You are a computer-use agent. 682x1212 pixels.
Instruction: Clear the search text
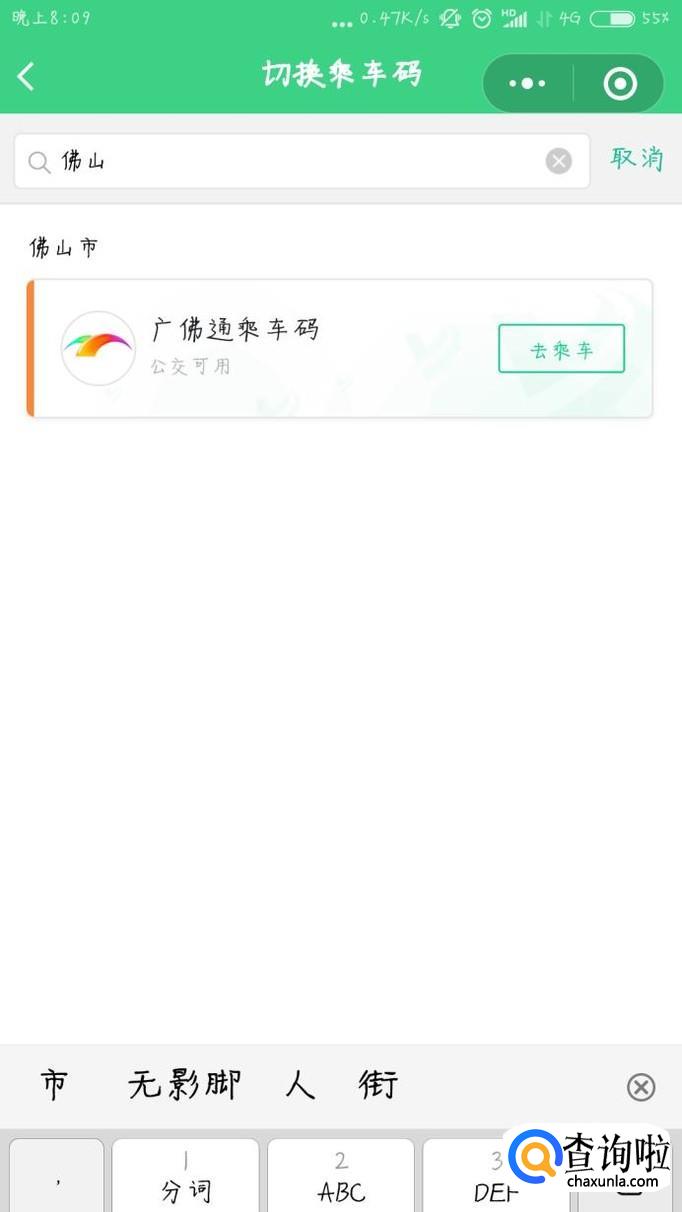pos(558,161)
